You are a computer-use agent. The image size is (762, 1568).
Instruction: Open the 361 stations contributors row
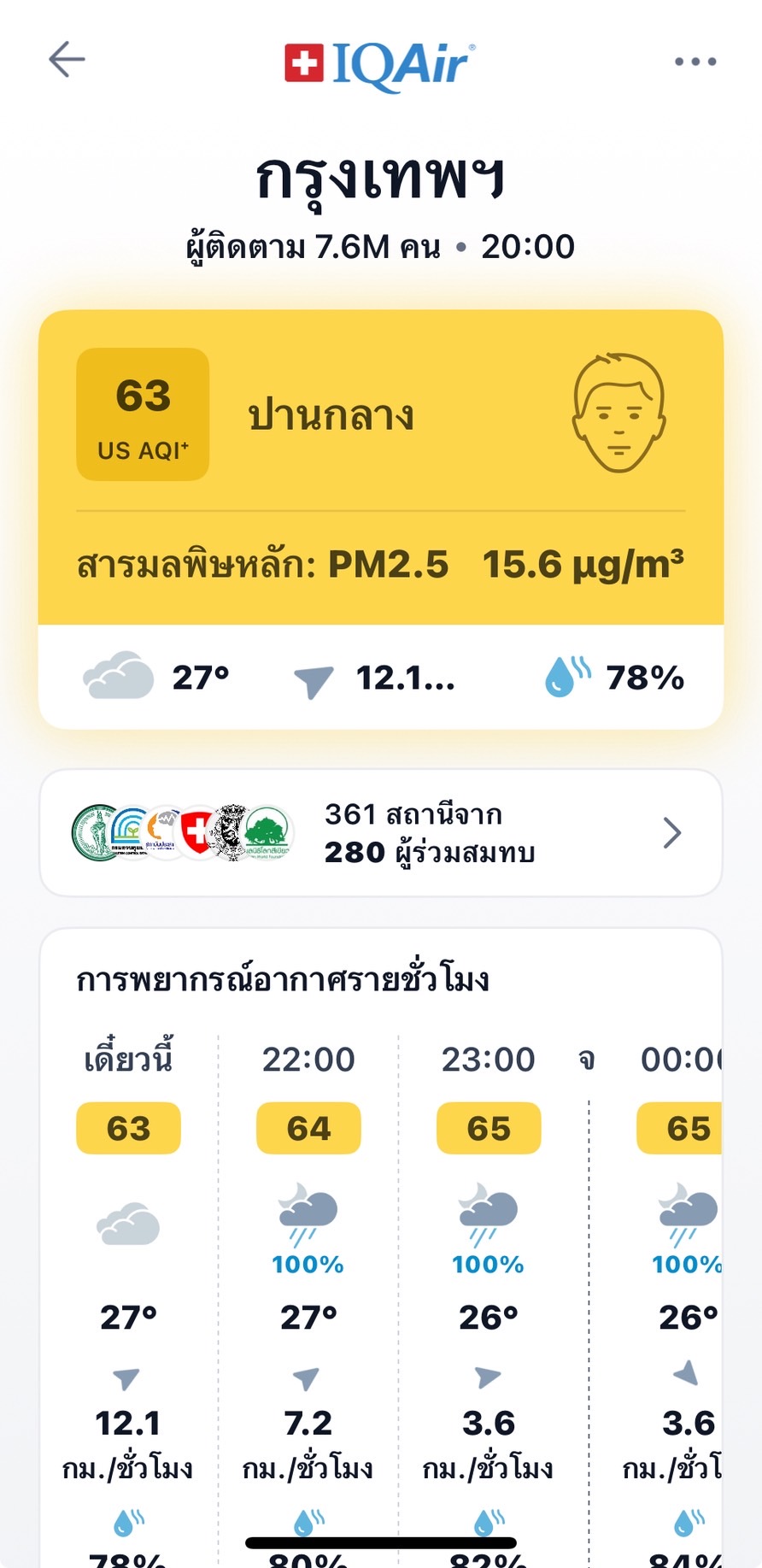click(x=381, y=833)
